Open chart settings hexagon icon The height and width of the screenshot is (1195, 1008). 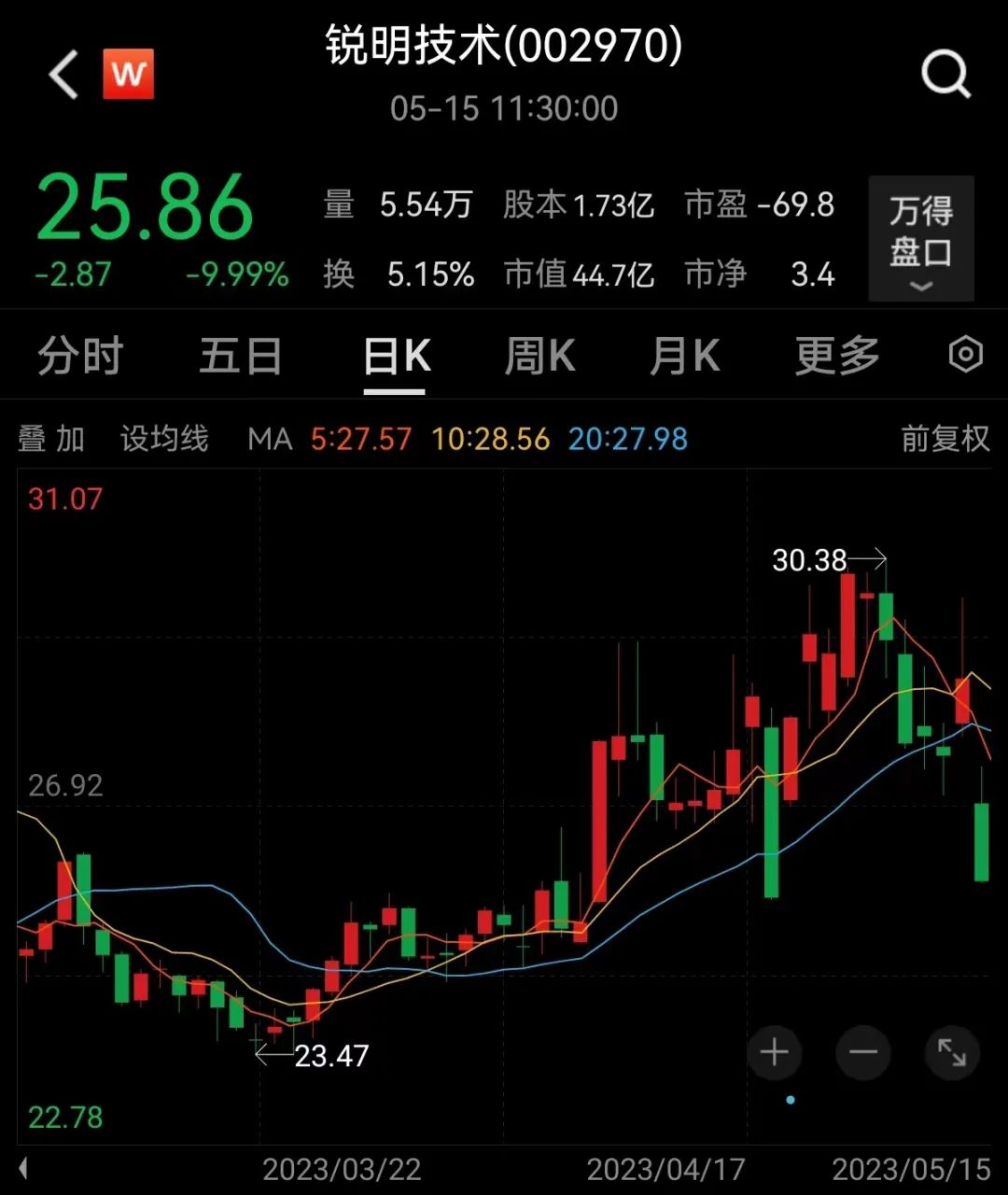[x=965, y=355]
